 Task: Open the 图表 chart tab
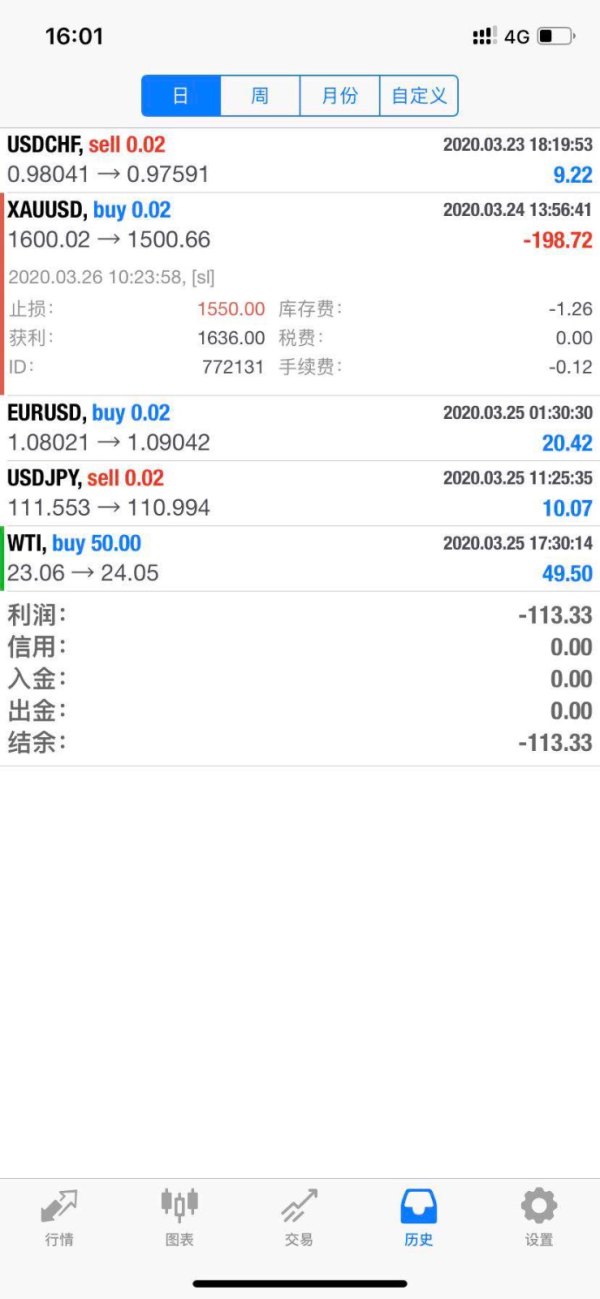(179, 1218)
